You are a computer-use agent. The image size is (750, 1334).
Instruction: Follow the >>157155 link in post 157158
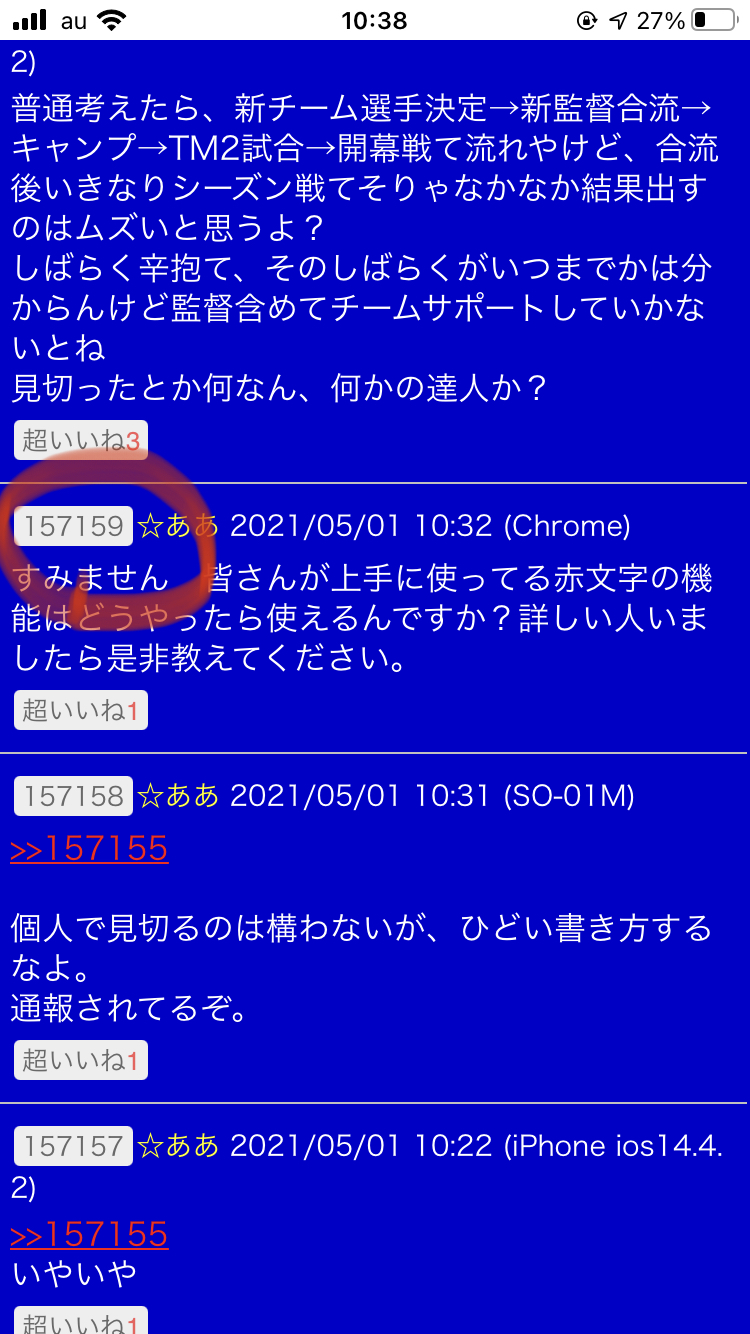89,849
